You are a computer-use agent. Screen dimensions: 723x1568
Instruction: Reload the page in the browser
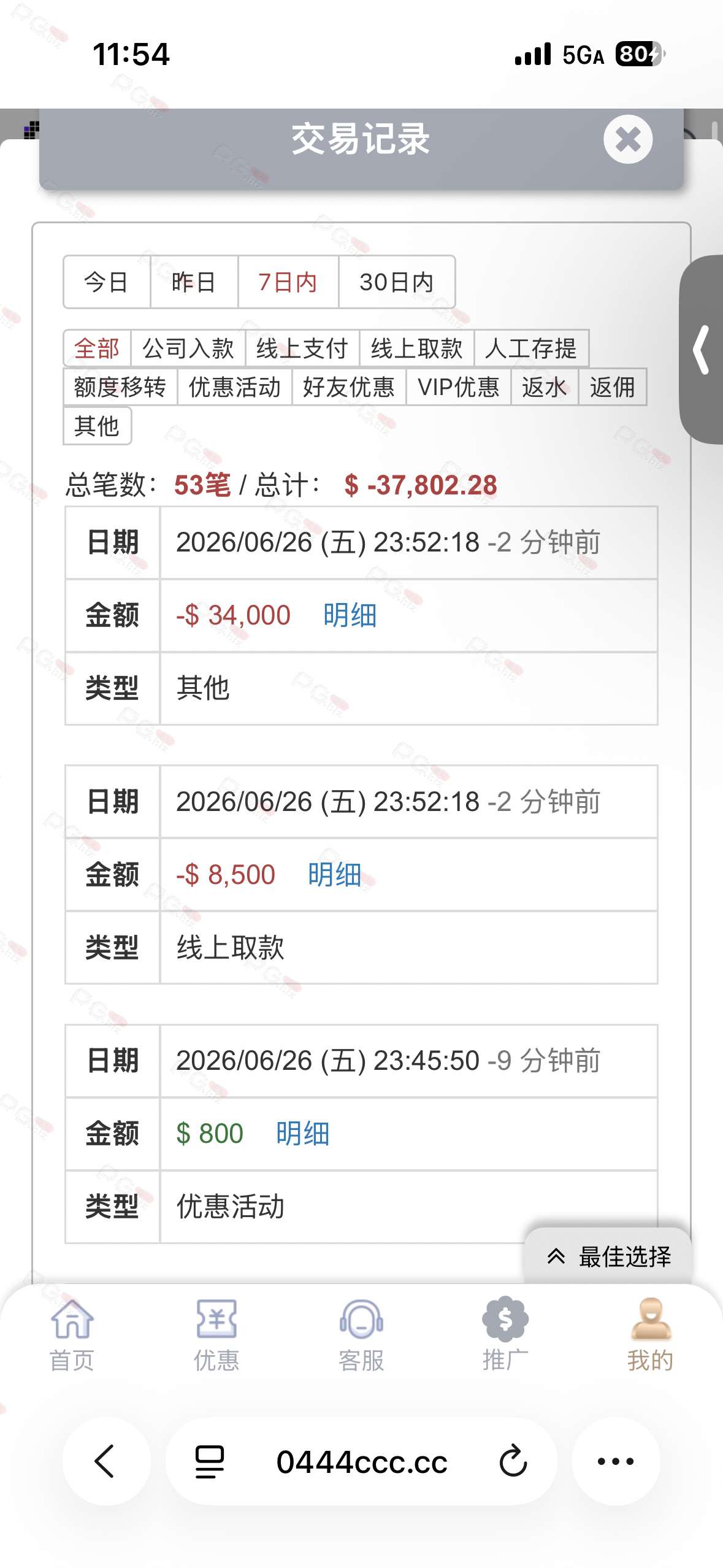pos(513,1461)
